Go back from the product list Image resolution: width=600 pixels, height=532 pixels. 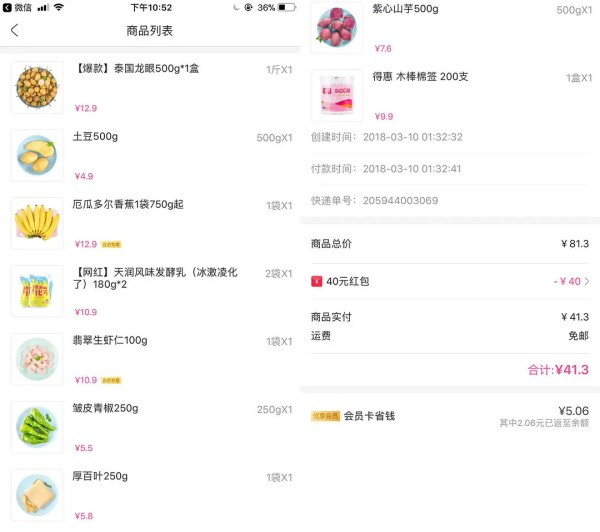pyautogui.click(x=14, y=31)
